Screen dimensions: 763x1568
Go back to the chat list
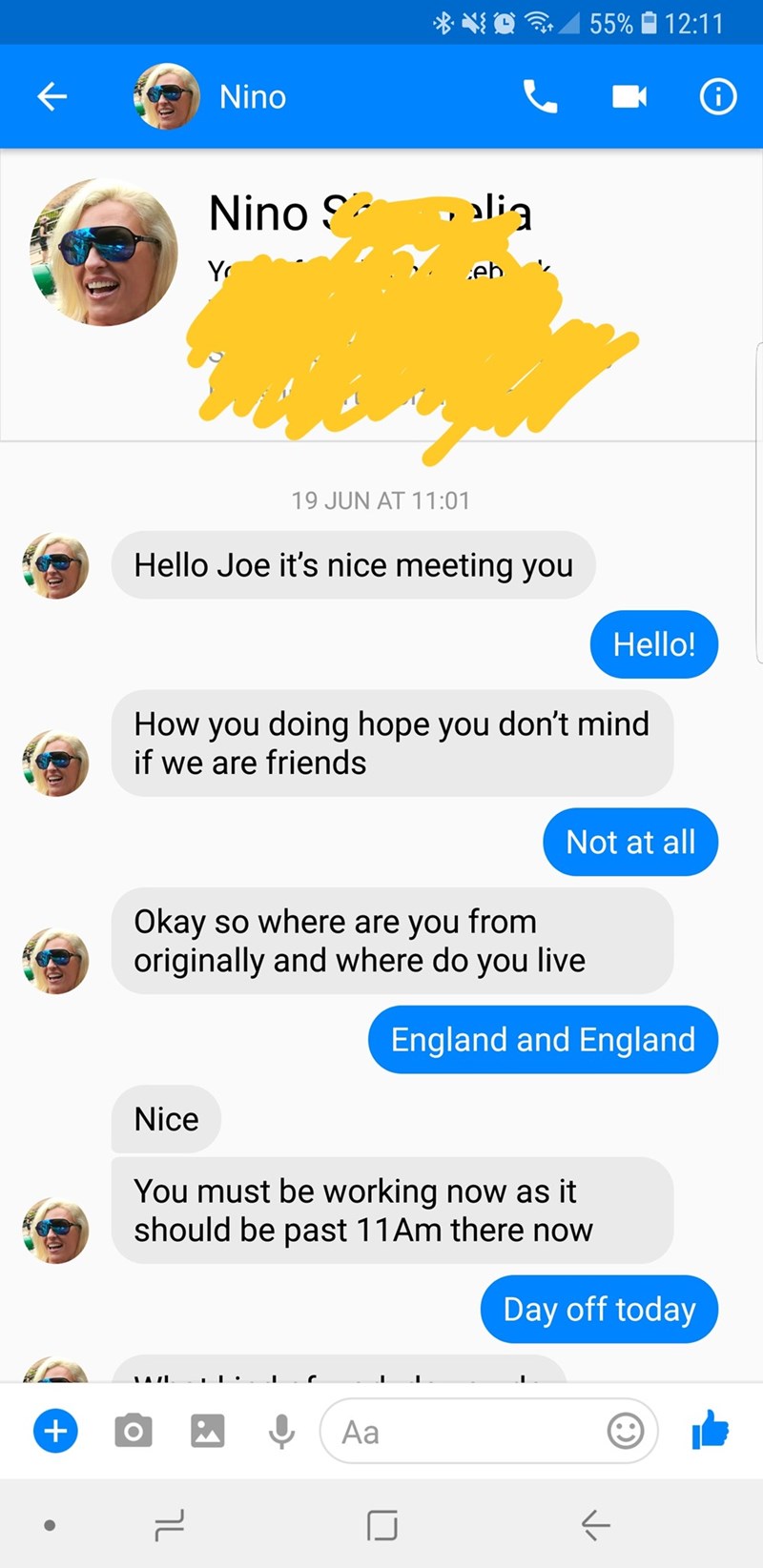pyautogui.click(x=52, y=96)
